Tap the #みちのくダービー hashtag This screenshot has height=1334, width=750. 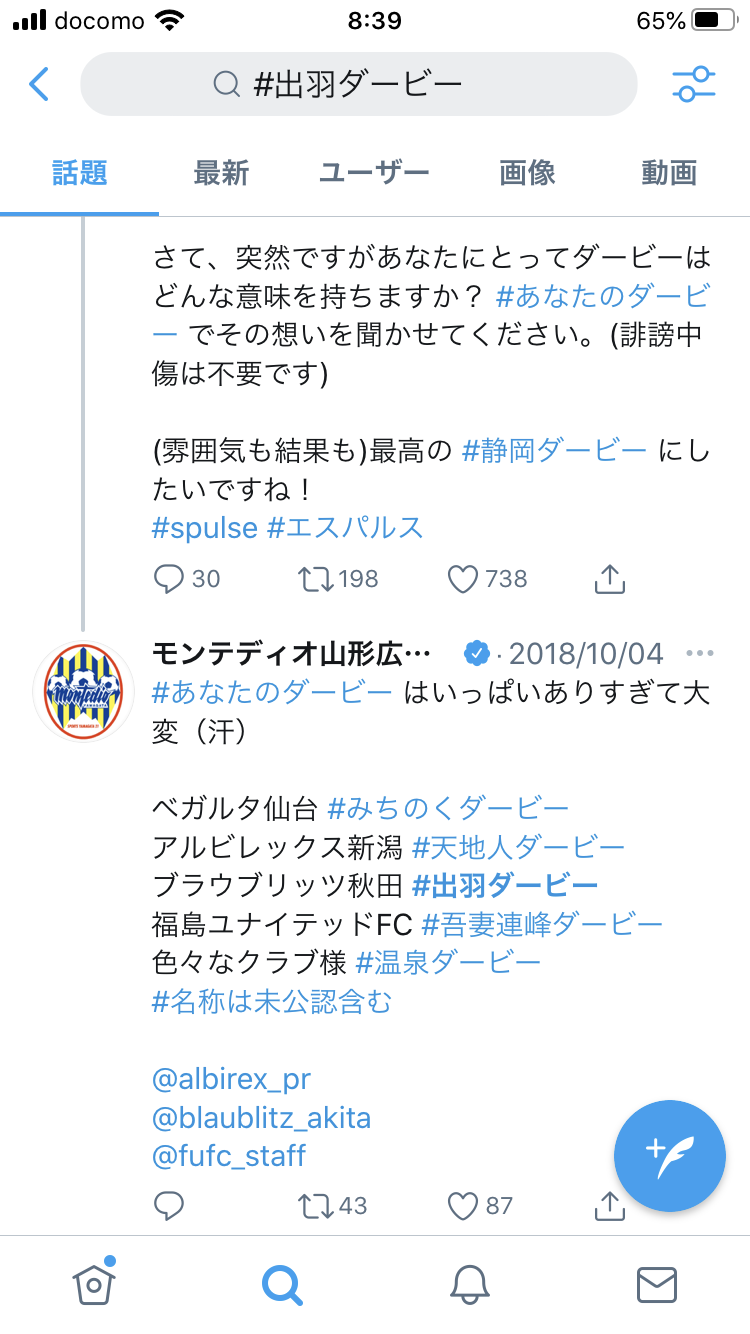[x=448, y=808]
